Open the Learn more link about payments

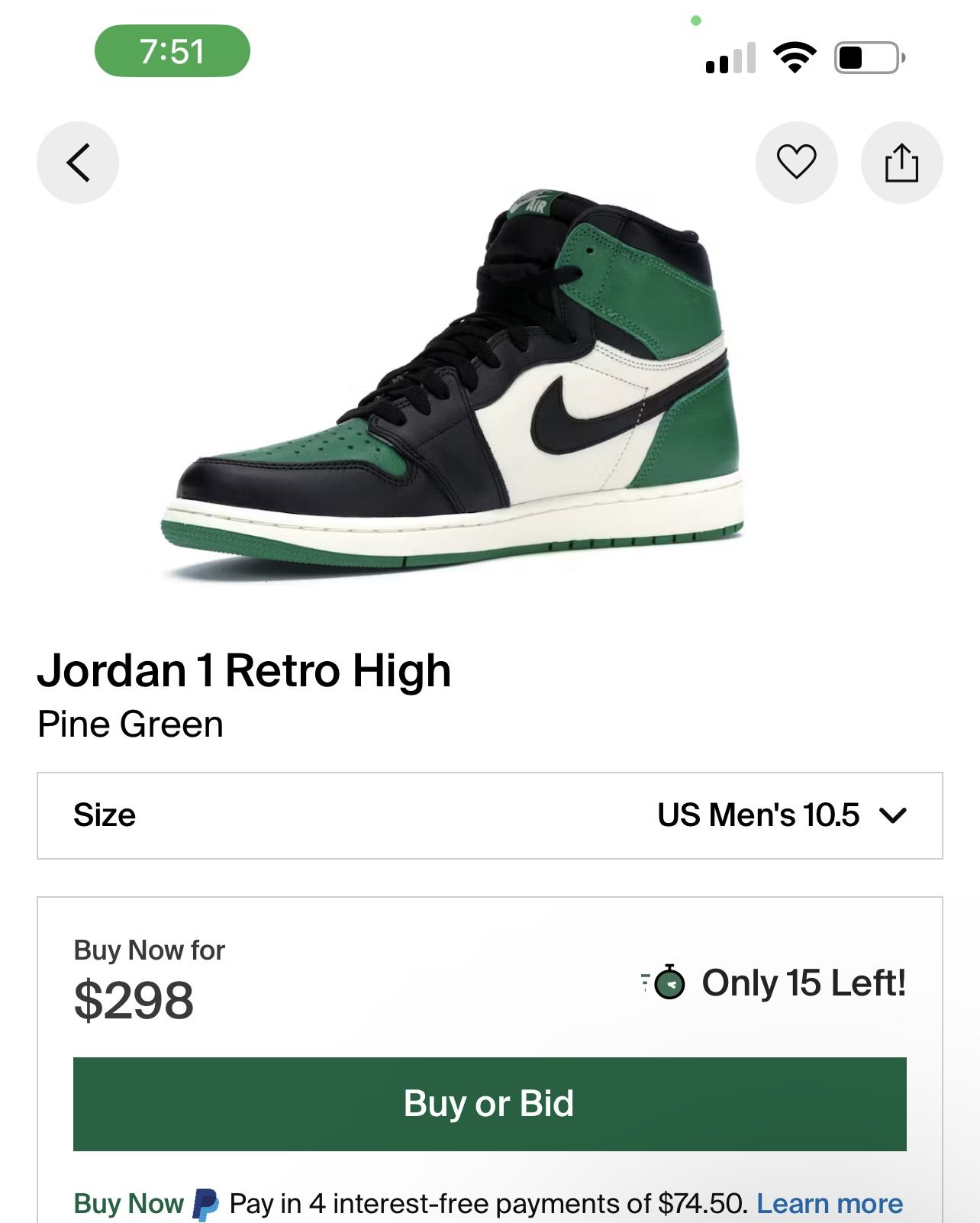pyautogui.click(x=828, y=1205)
